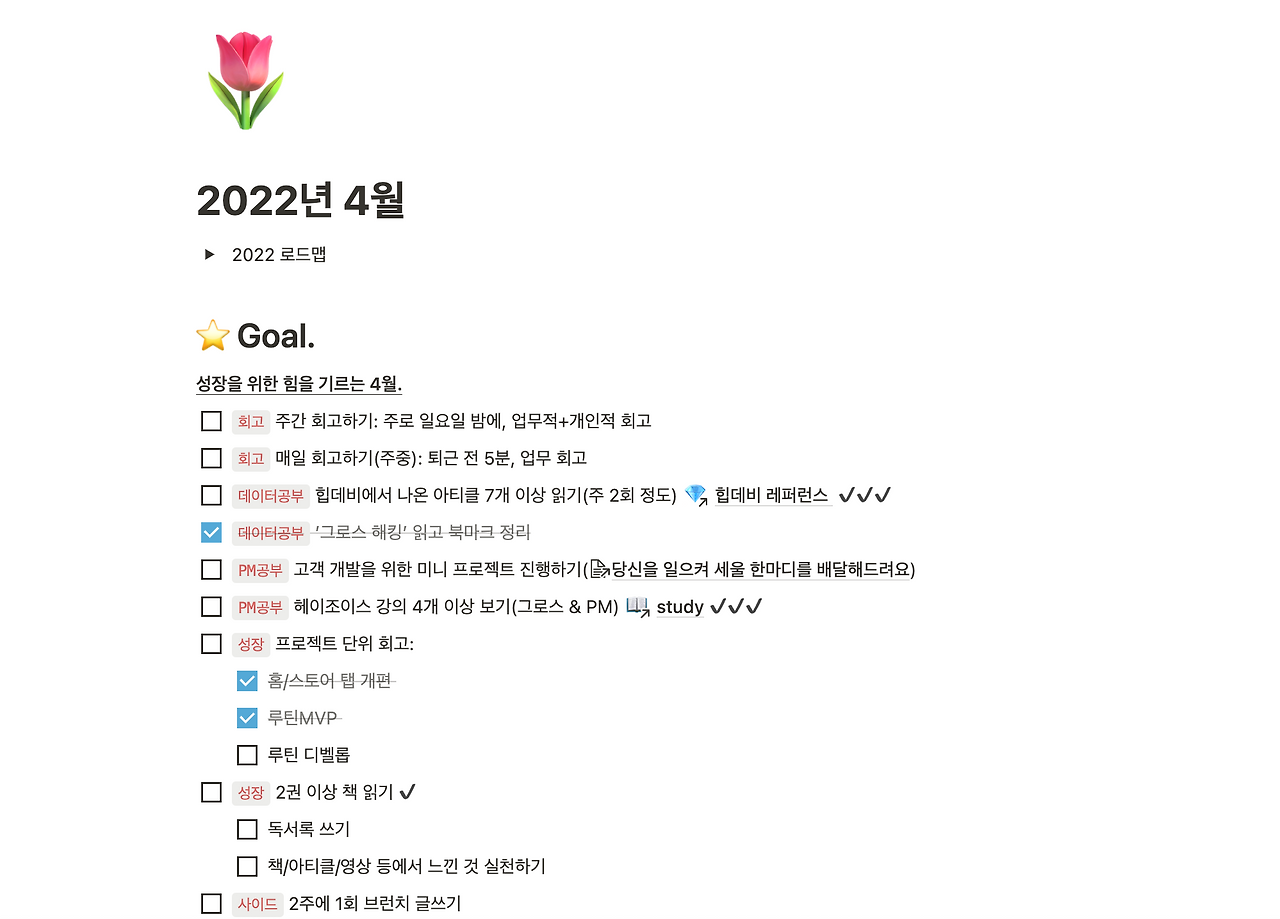This screenshot has height=919, width=1280.
Task: Check the 독서록 쓰기 checkbox
Action: pyautogui.click(x=247, y=829)
